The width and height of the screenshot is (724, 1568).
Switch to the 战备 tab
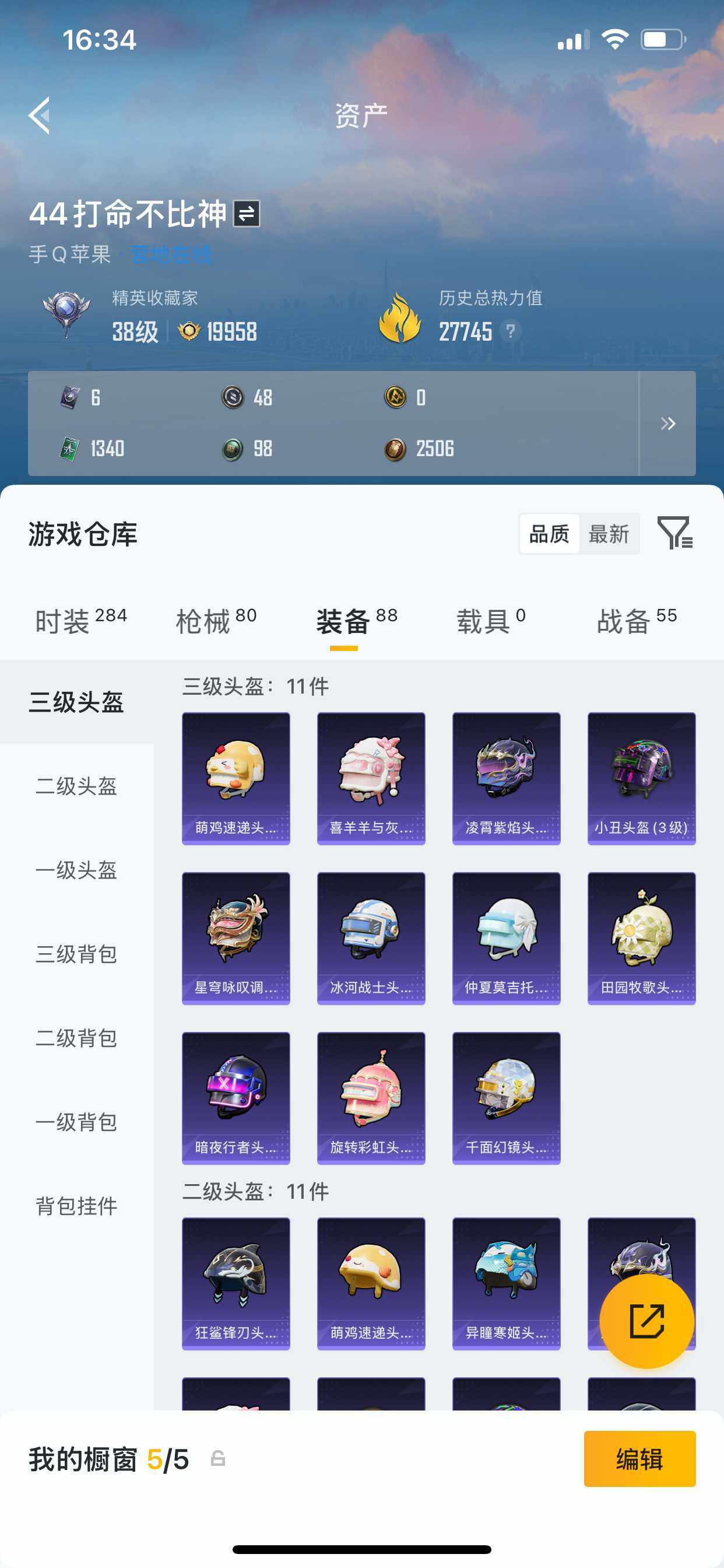(637, 621)
